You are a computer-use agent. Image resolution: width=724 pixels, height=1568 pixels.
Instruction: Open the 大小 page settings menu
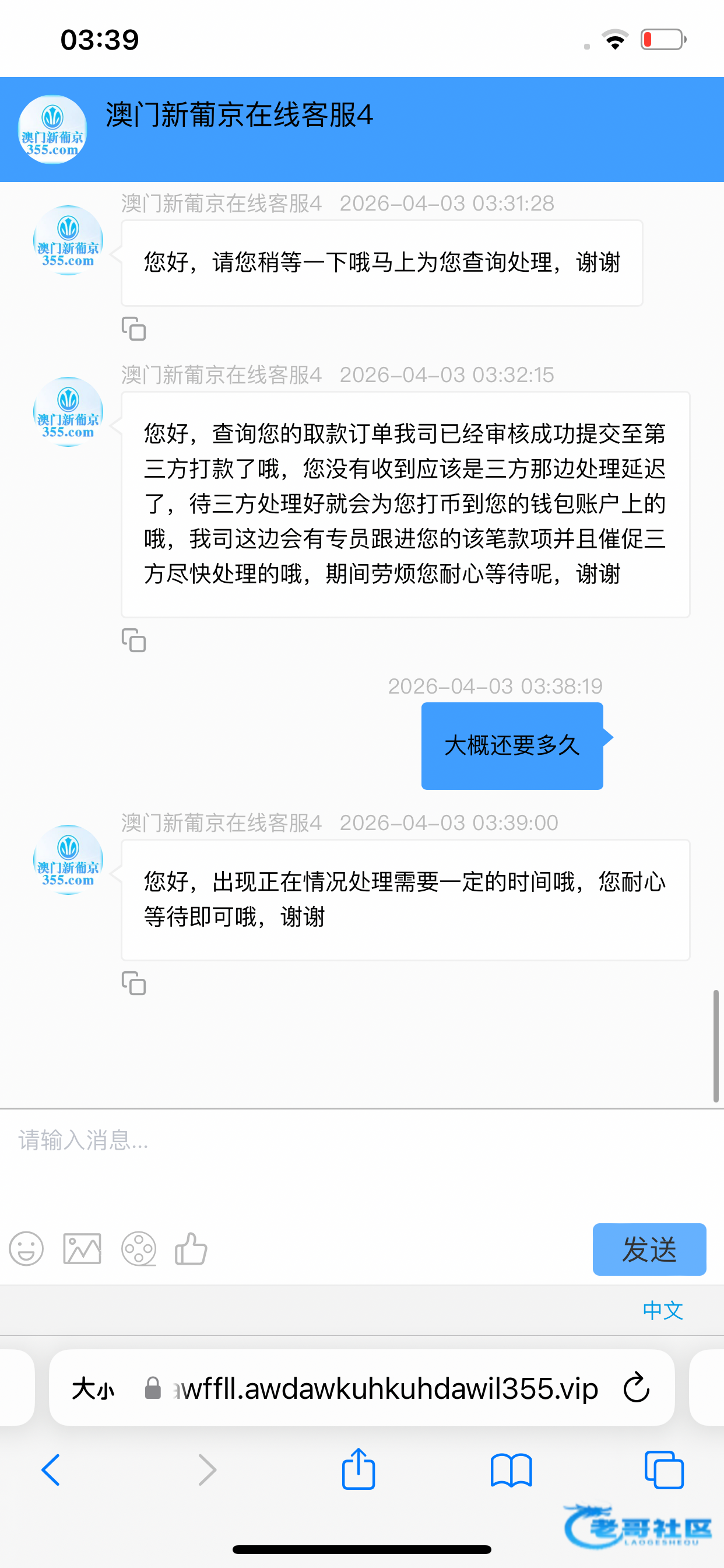pos(93,1389)
